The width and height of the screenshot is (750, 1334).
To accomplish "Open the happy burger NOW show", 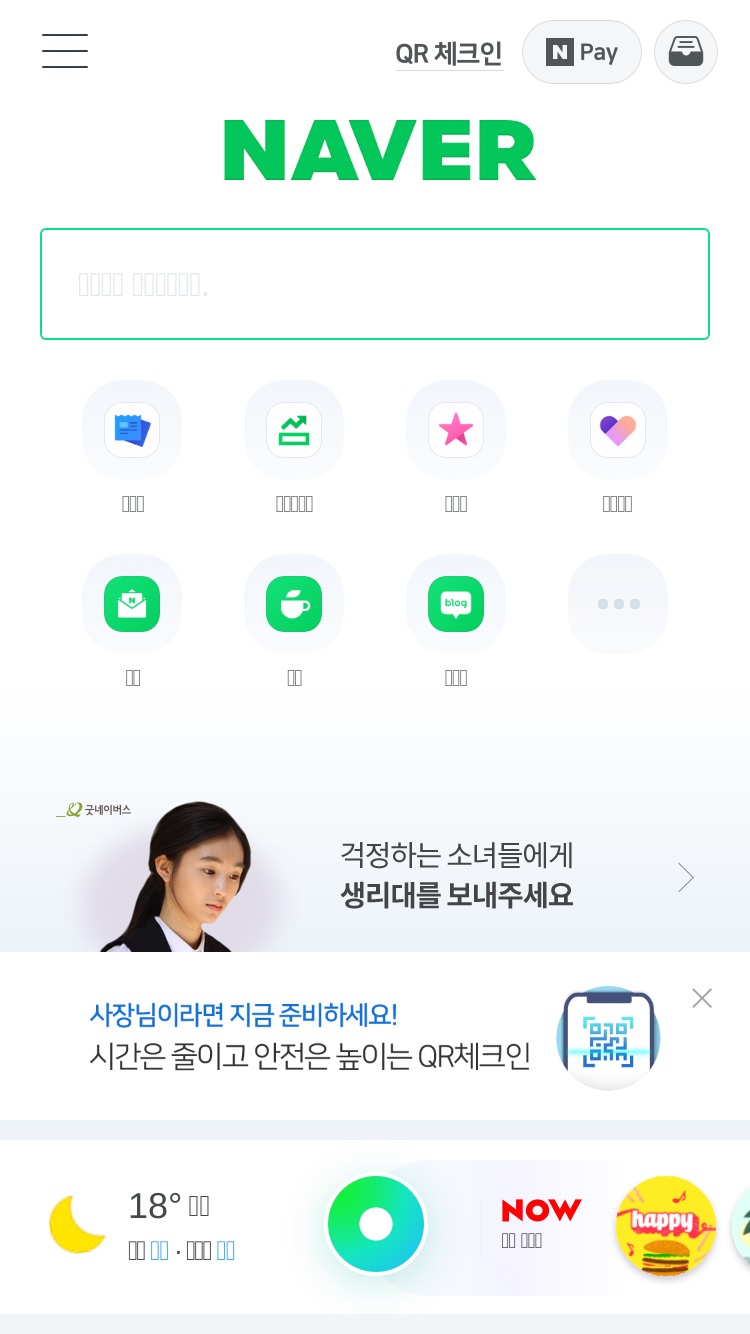I will click(665, 1225).
